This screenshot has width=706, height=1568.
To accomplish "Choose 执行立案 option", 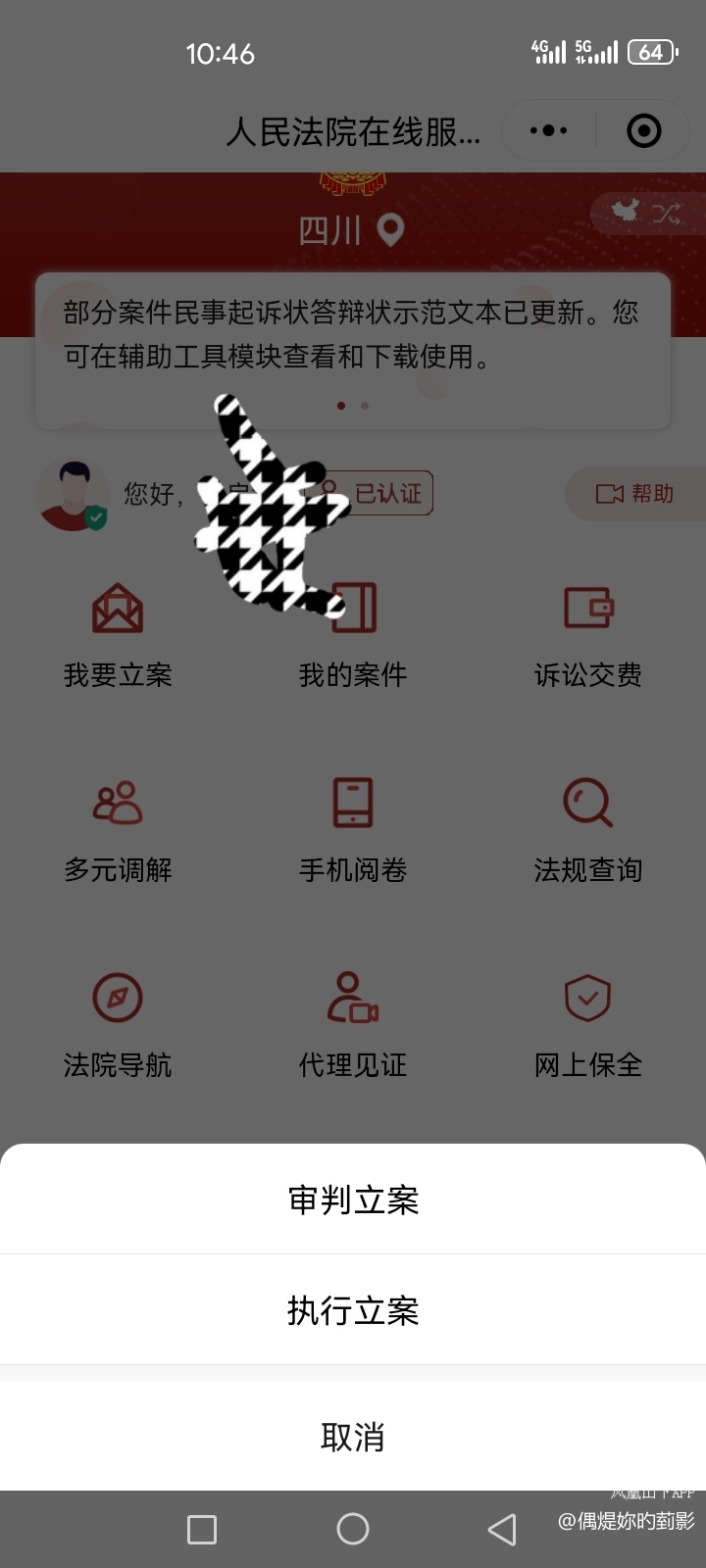I will click(x=353, y=1310).
